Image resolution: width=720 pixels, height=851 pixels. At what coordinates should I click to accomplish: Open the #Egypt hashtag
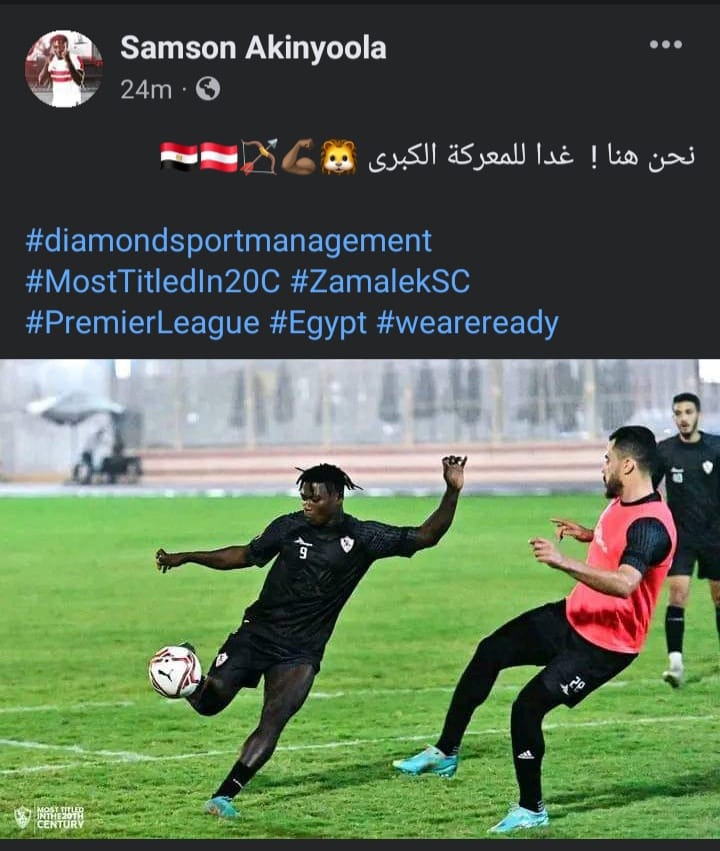click(x=318, y=323)
